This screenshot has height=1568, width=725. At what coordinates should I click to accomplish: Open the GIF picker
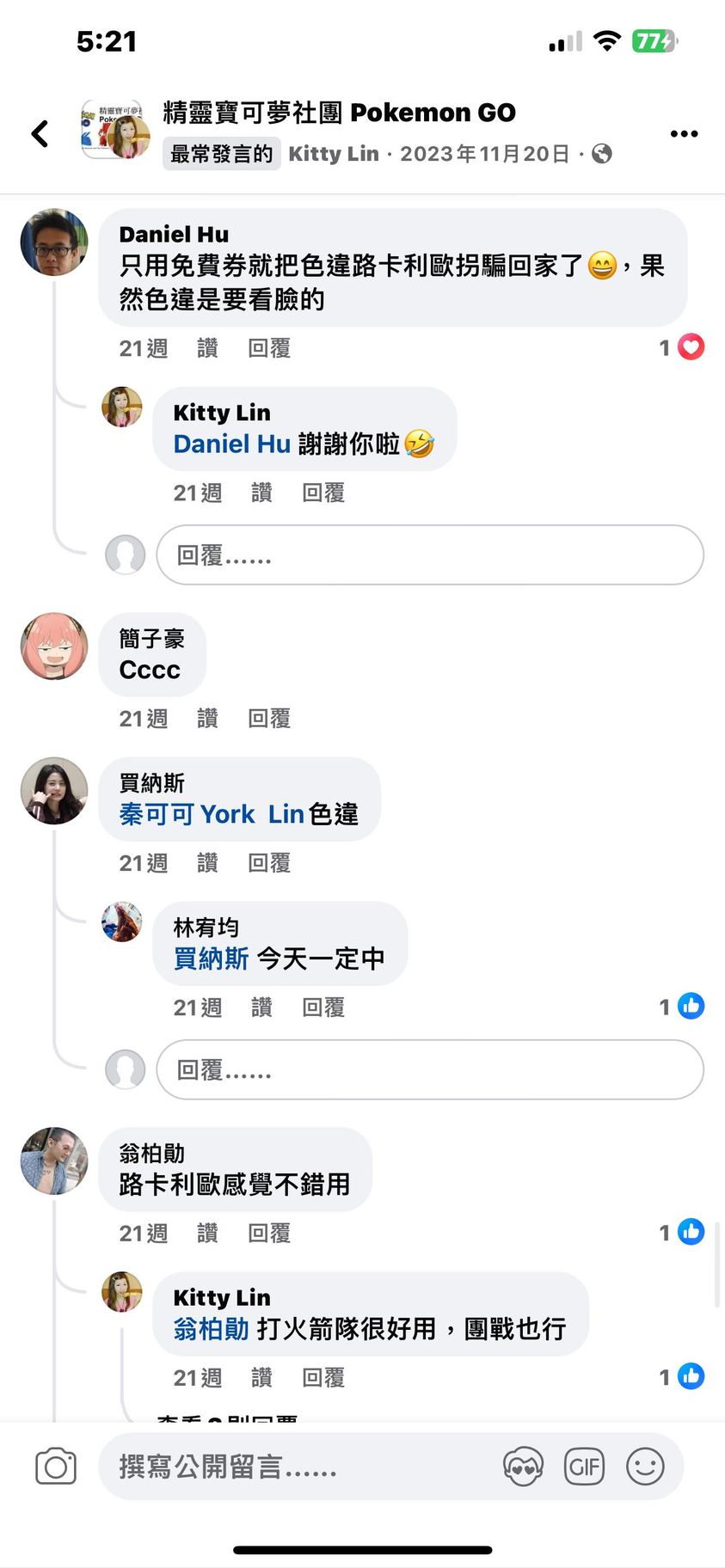tap(584, 1467)
